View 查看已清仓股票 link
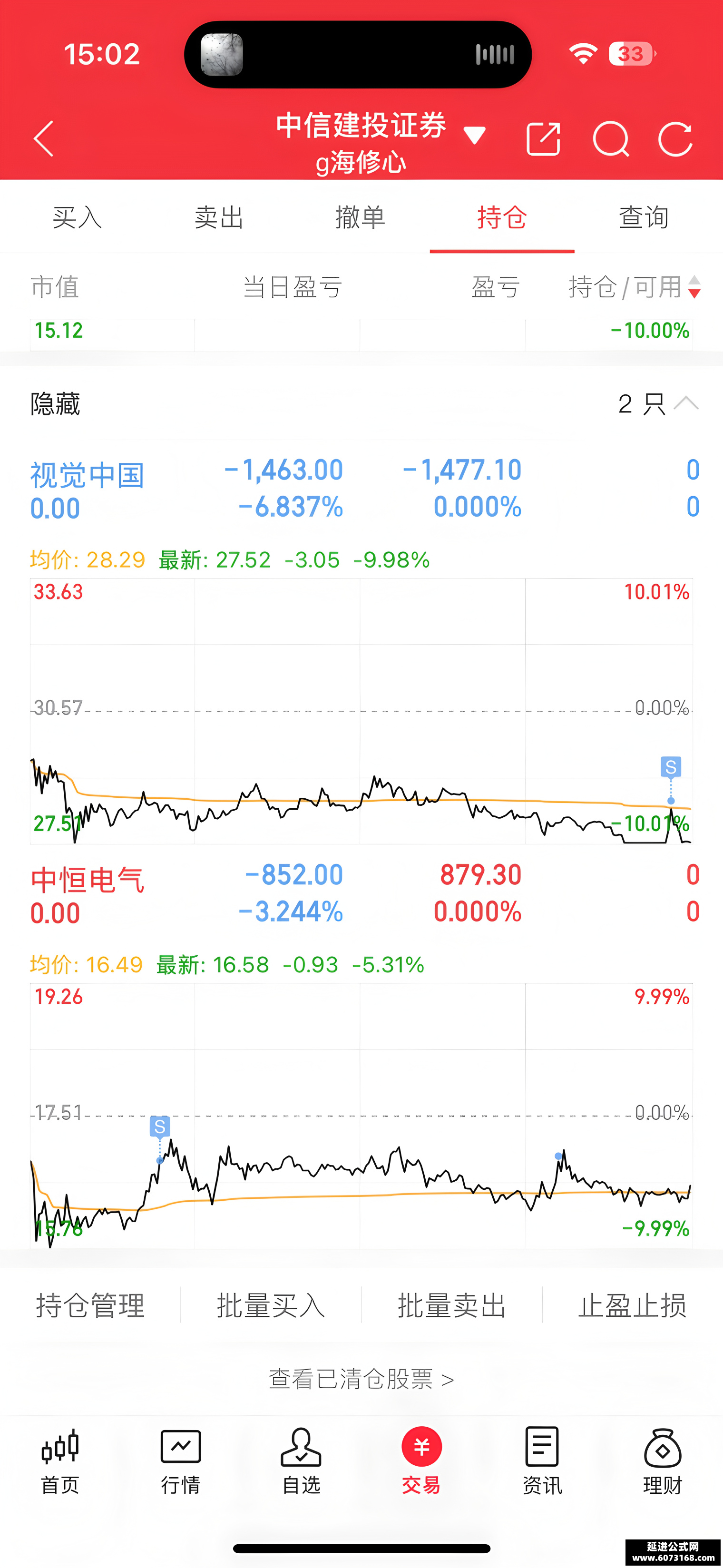Screen dimensions: 723x1568 pos(361,1379)
